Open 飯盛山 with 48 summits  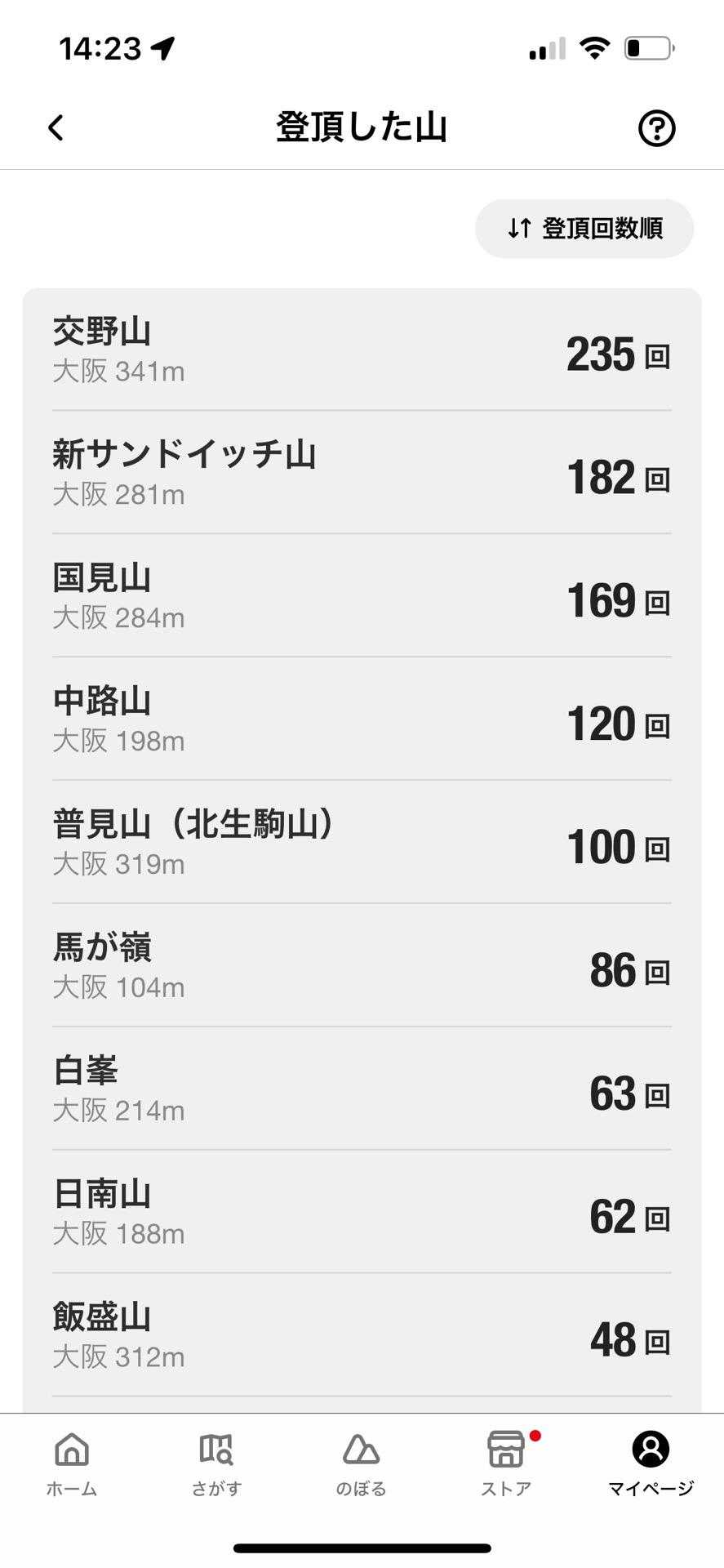tap(362, 1335)
